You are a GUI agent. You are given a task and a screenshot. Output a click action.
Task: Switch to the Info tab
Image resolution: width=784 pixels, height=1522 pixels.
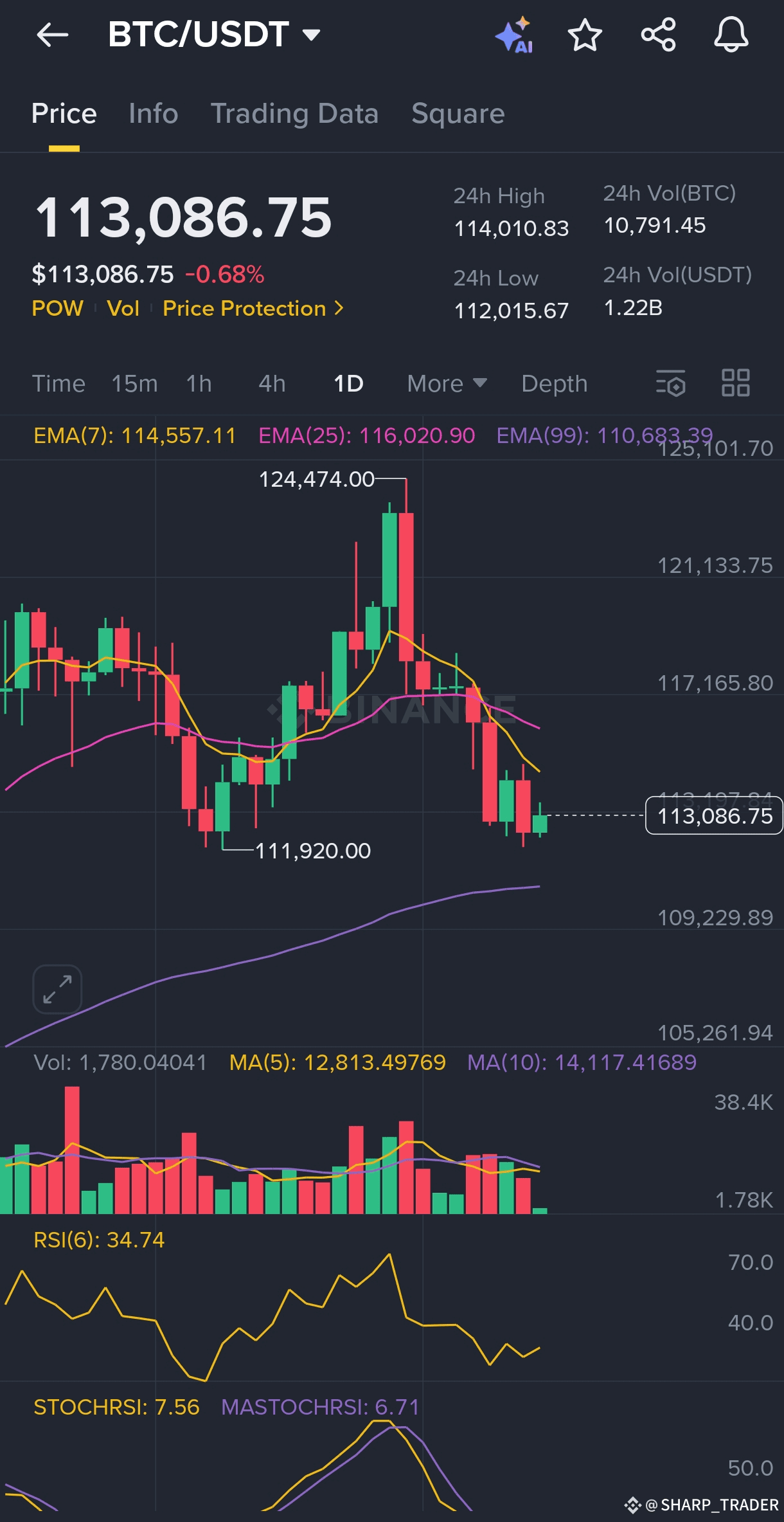153,114
